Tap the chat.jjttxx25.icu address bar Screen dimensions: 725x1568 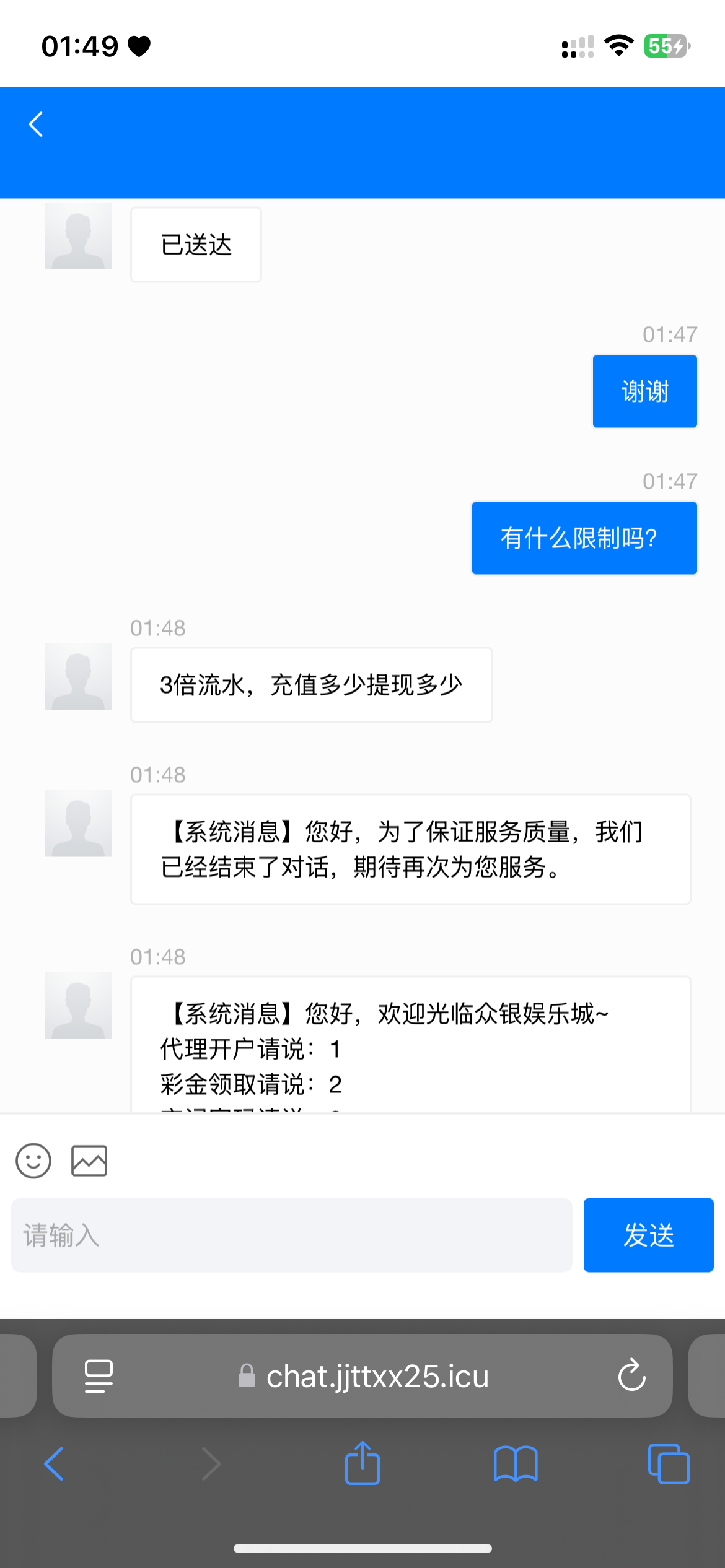(x=364, y=1376)
